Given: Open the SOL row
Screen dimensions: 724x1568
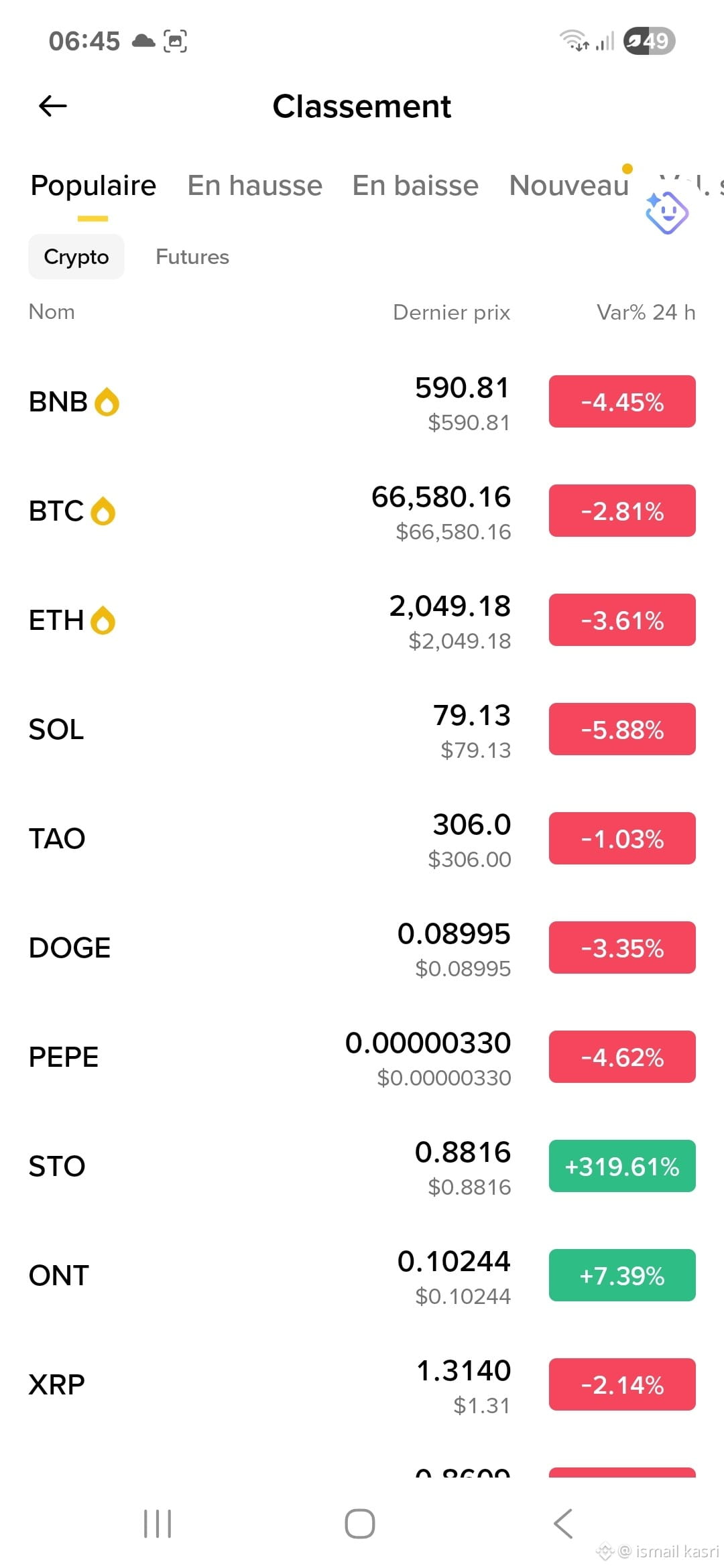Looking at the screenshot, I should click(362, 730).
